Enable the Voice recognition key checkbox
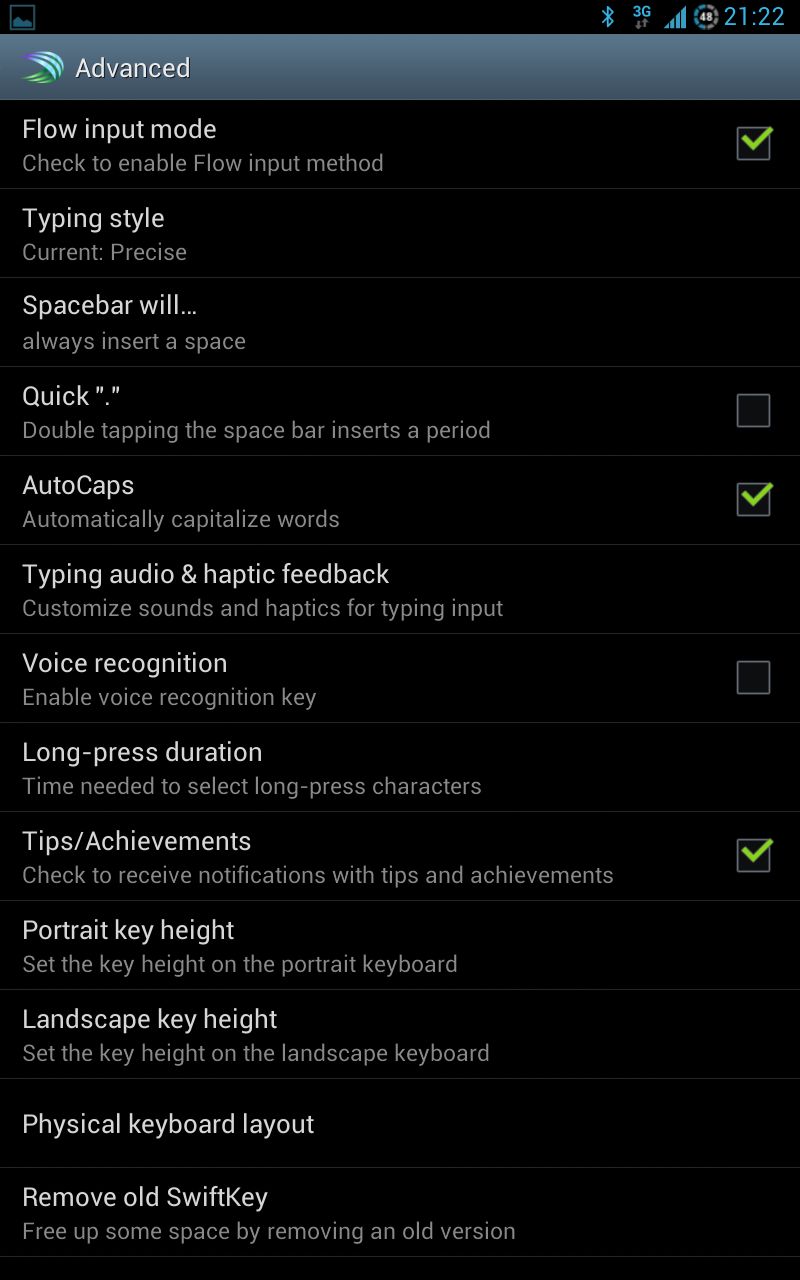The image size is (800, 1280). point(753,677)
